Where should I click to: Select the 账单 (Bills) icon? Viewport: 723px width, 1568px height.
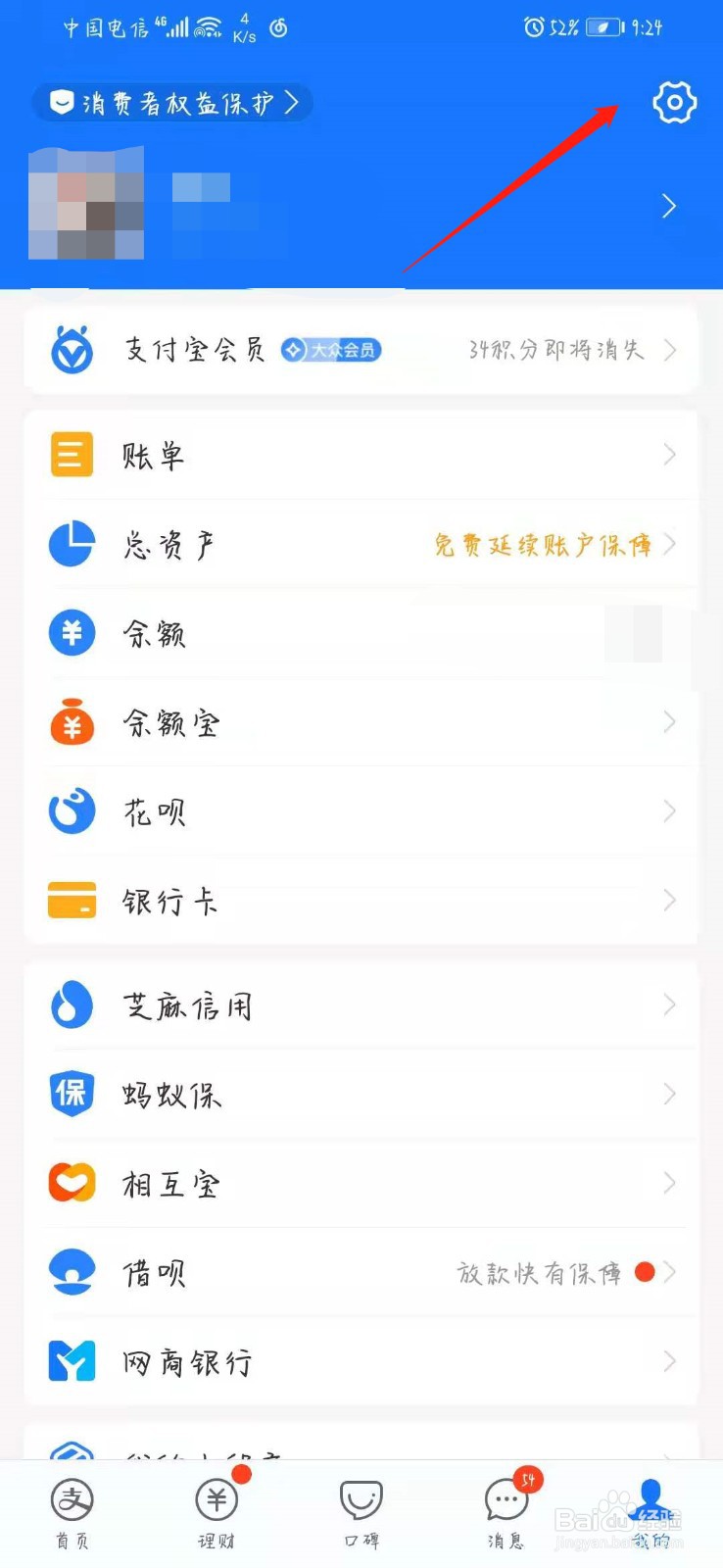click(71, 454)
